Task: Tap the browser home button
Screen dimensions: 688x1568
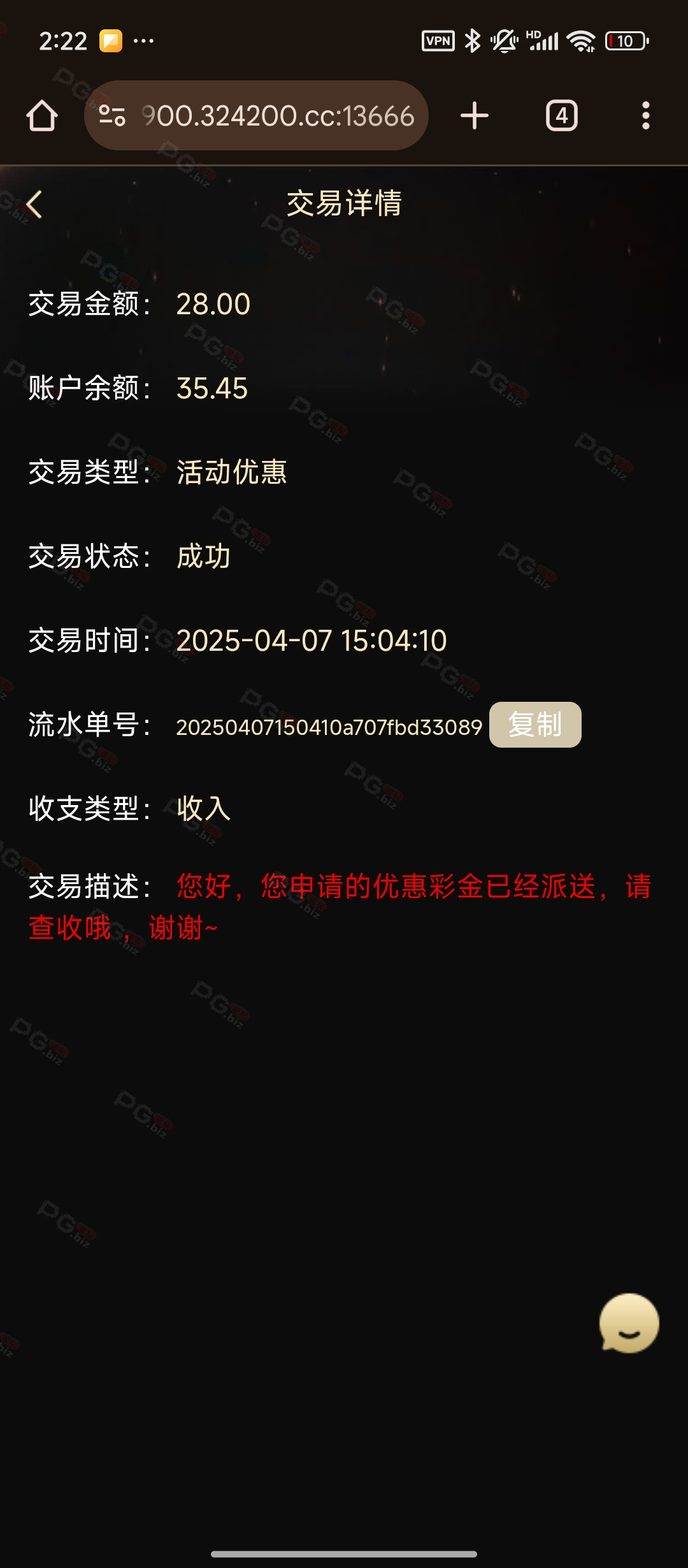Action: pos(42,116)
